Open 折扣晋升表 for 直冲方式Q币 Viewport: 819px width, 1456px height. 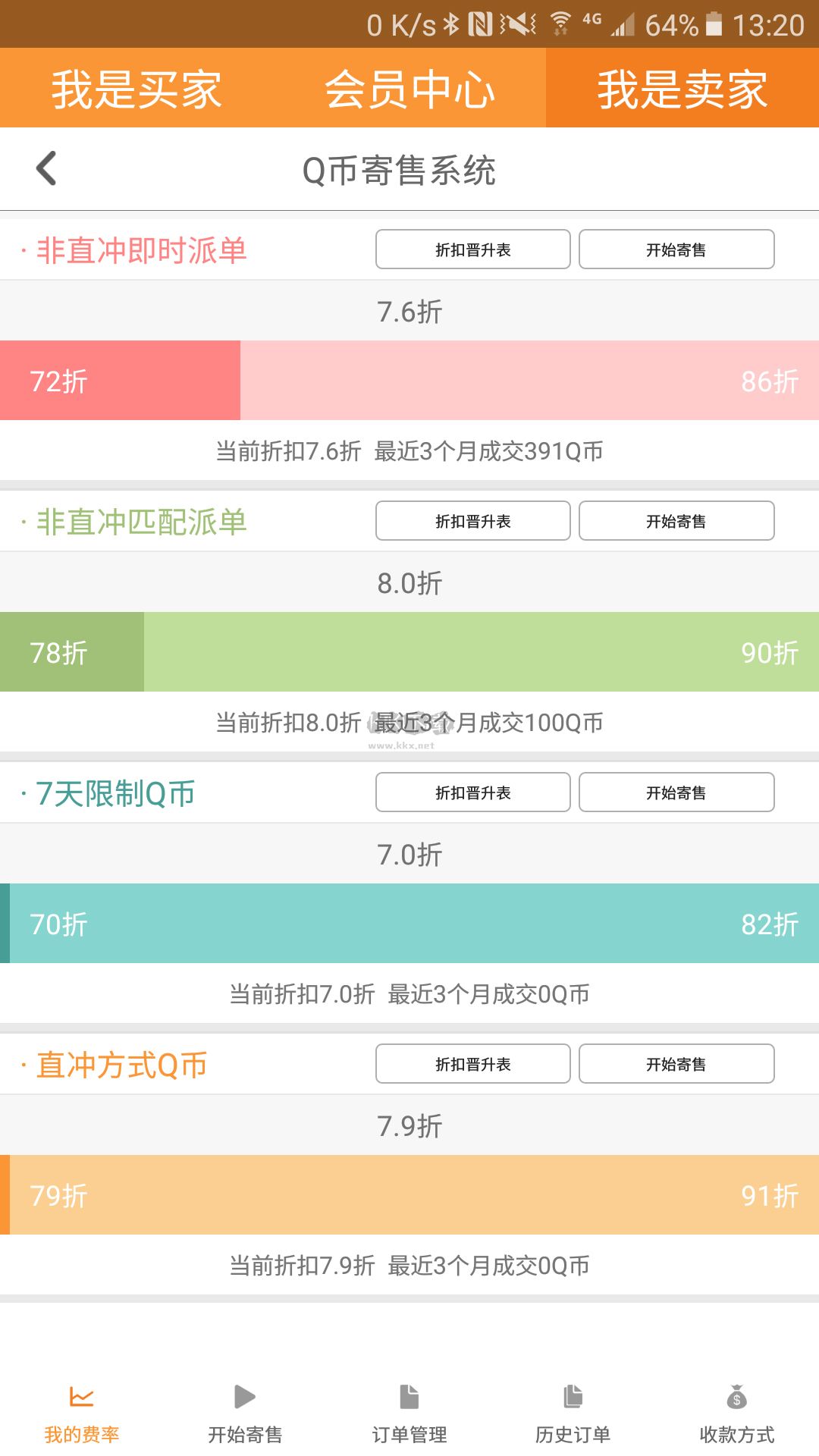(x=472, y=1064)
